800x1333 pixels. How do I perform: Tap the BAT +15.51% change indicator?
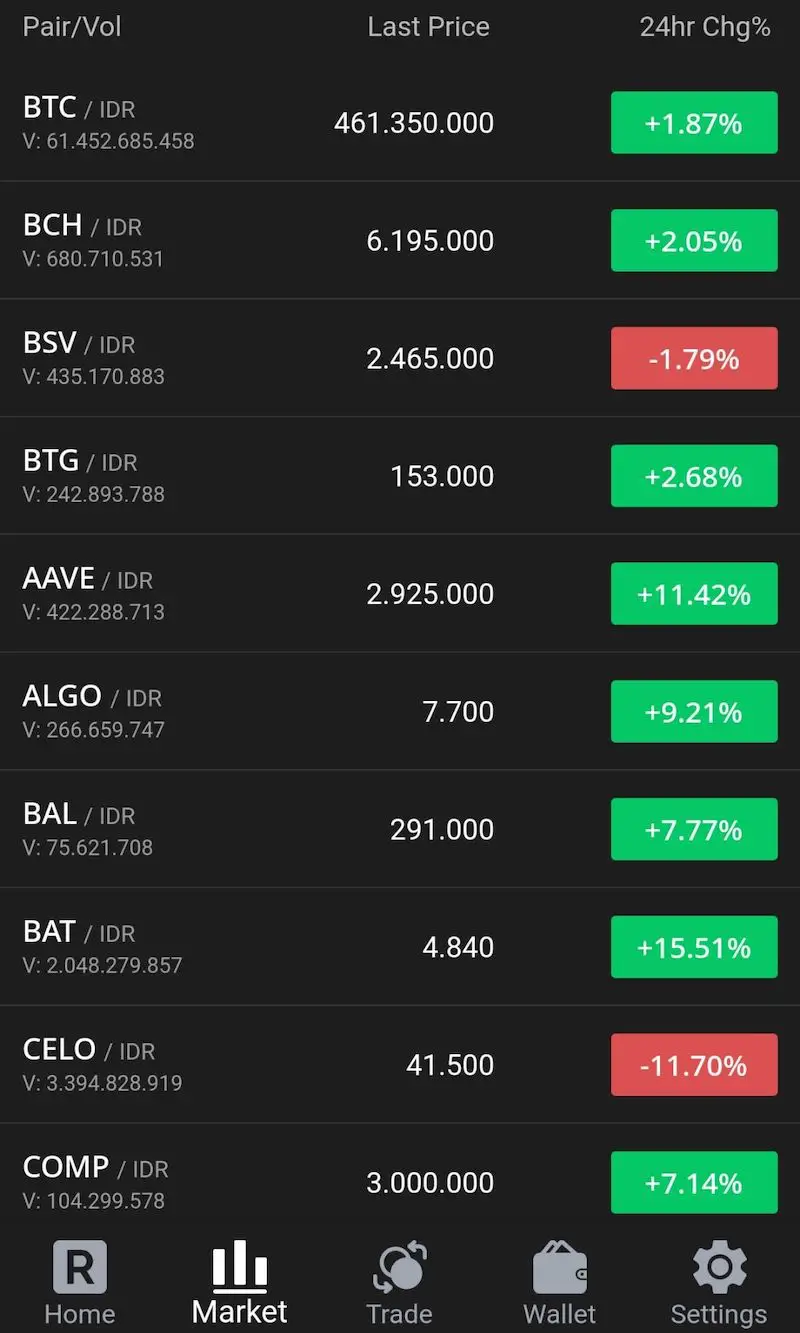click(694, 946)
